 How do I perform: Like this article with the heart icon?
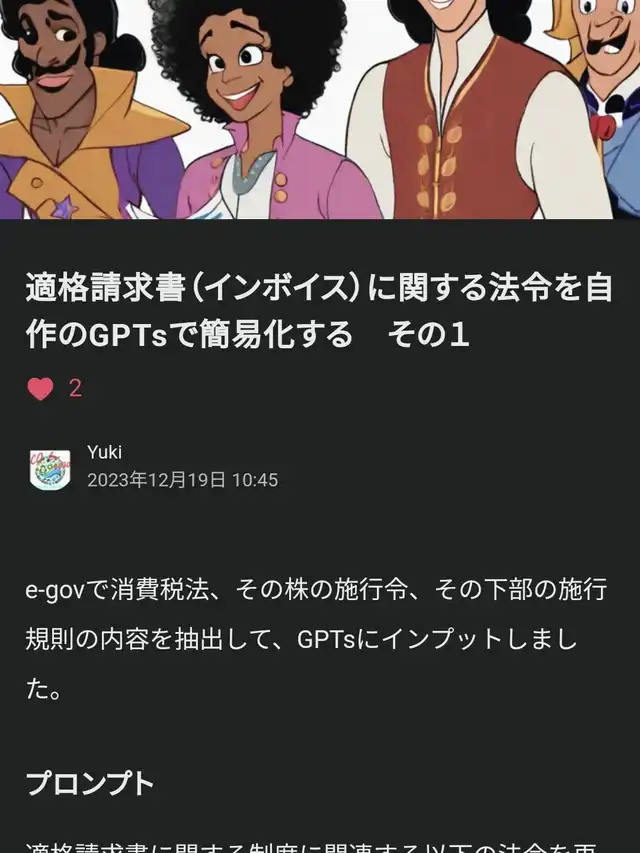tap(40, 388)
